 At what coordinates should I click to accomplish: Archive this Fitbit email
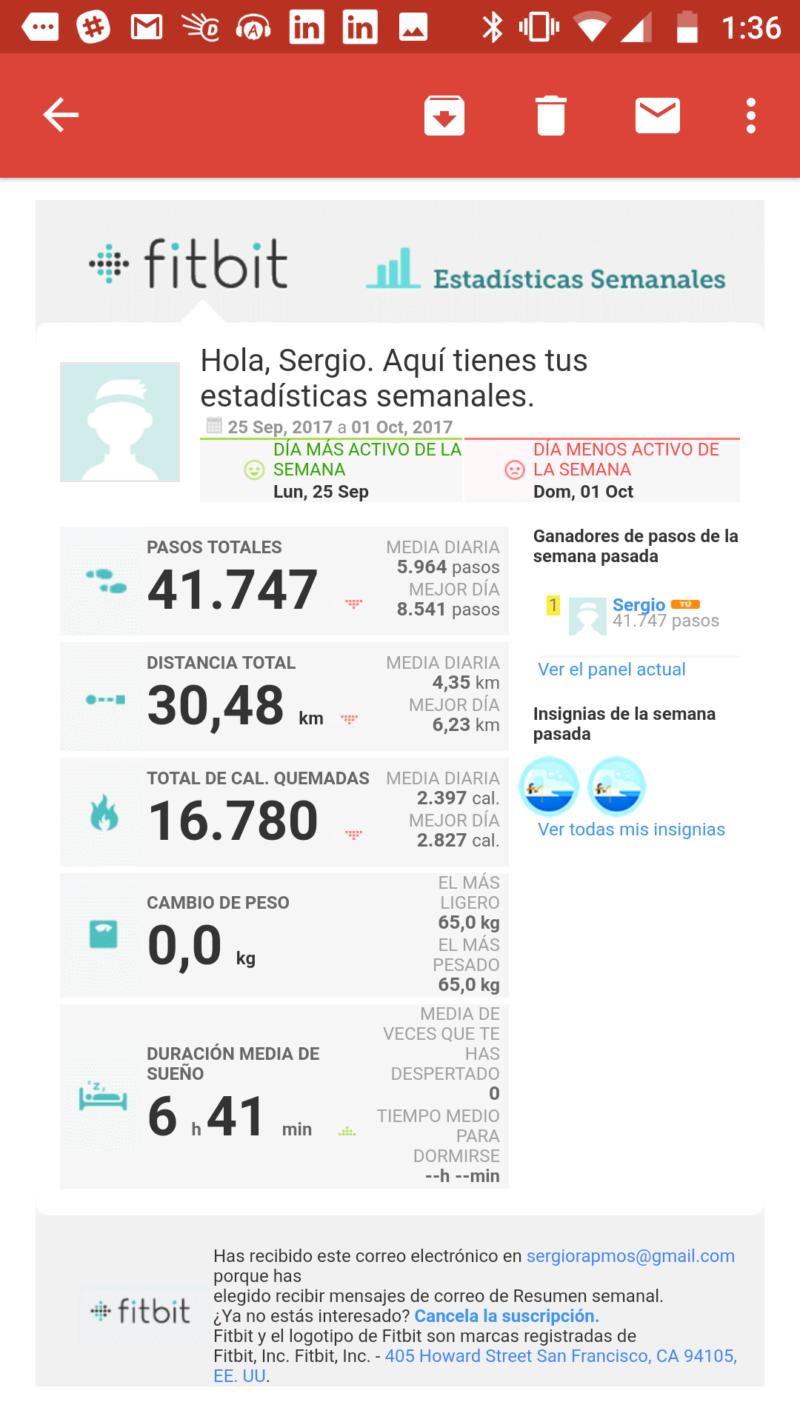(444, 116)
